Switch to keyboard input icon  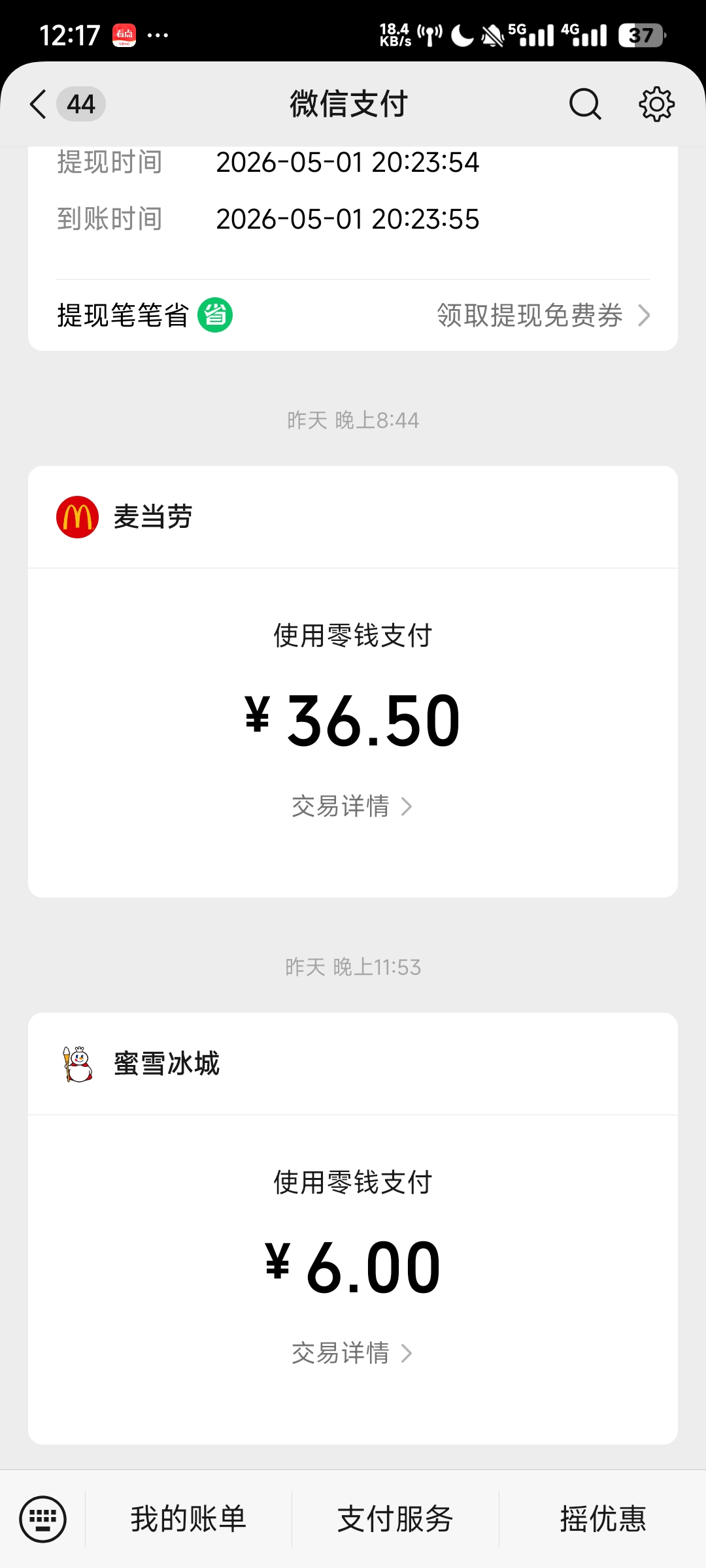tap(43, 1519)
